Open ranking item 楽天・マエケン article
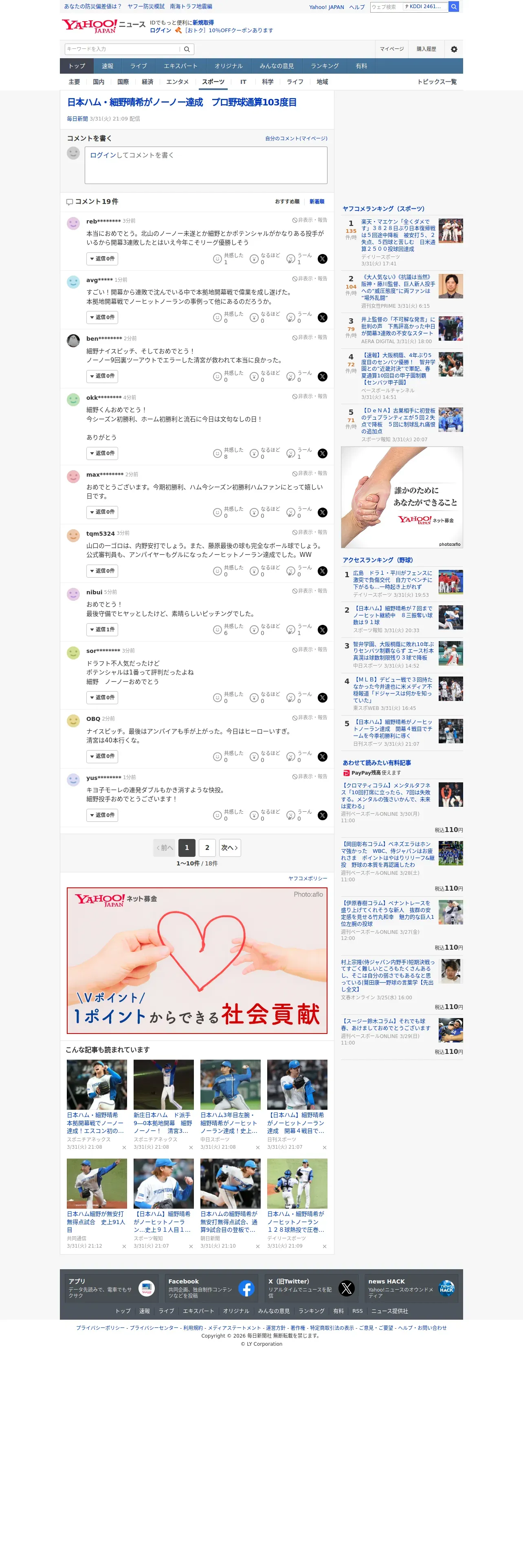523x1568 pixels. 398,236
